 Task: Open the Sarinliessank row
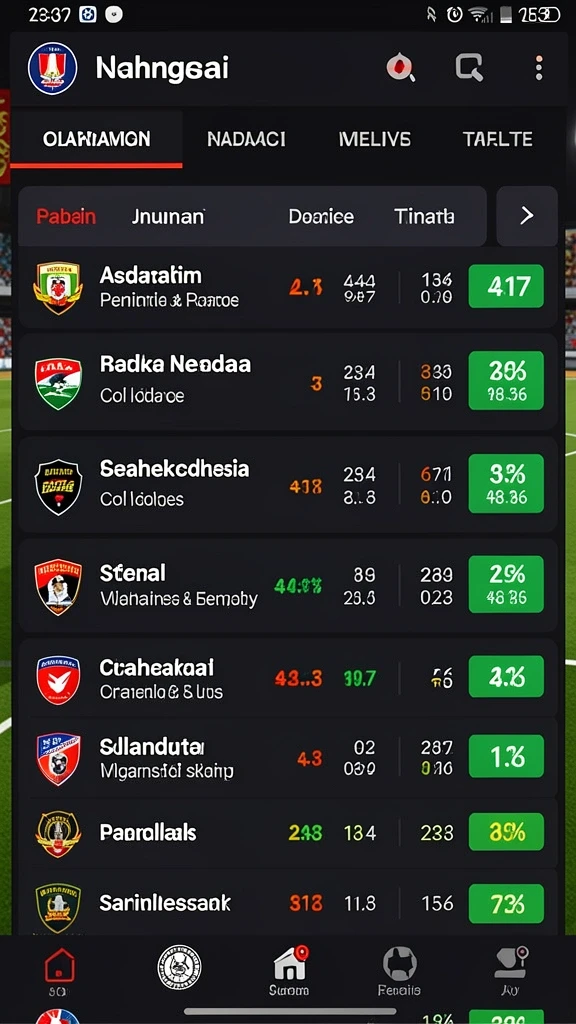click(x=288, y=904)
